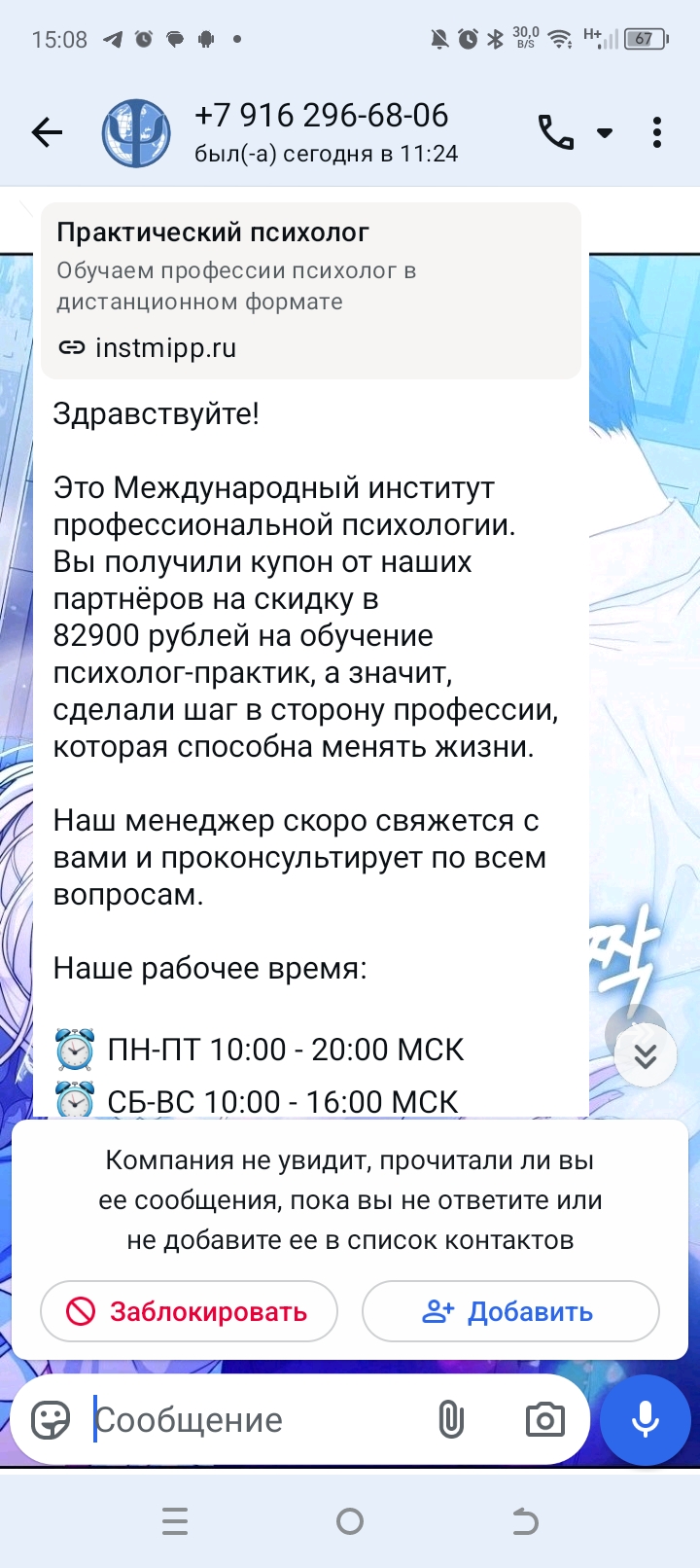Go back to the chat list
Viewport: 700px width, 1568px height.
click(47, 132)
